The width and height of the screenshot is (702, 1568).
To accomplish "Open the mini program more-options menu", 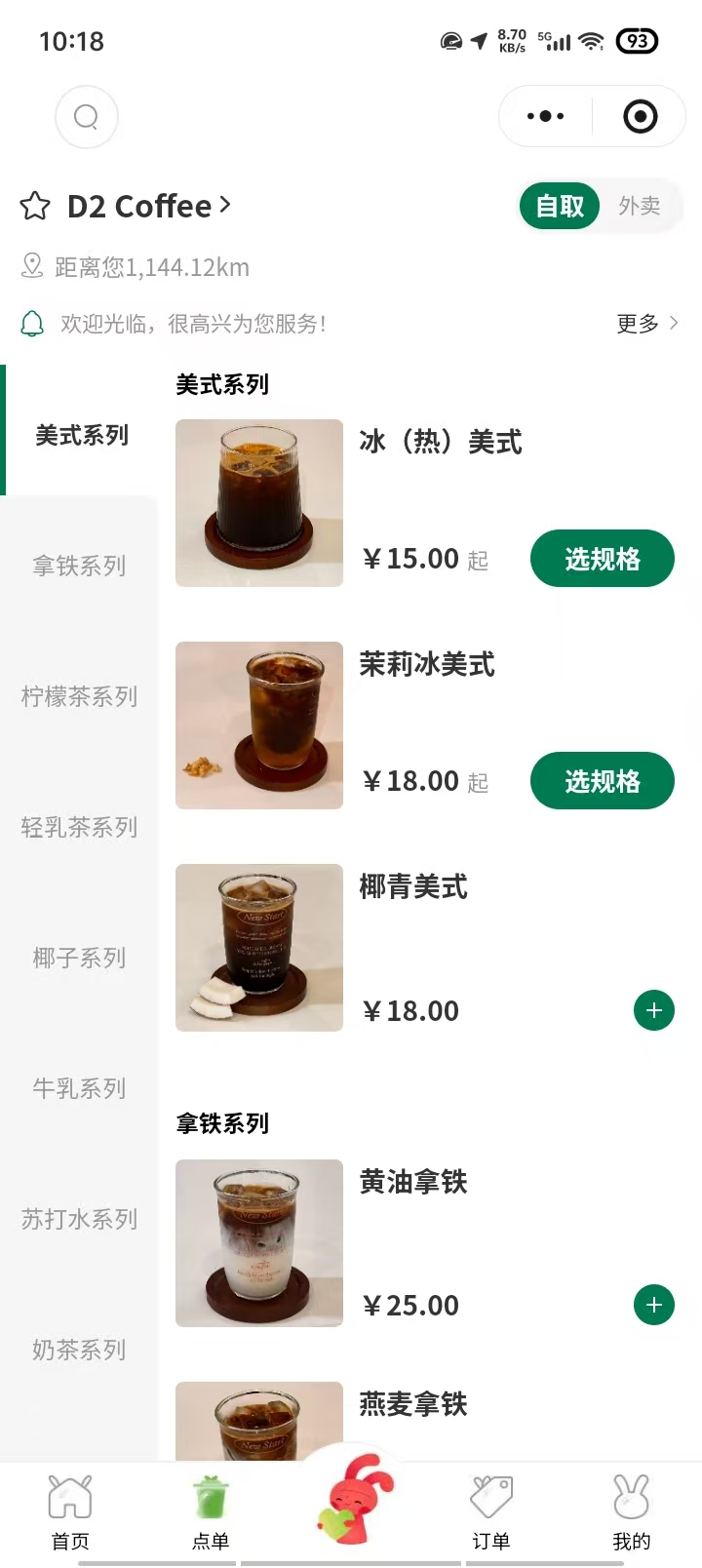I will point(545,117).
